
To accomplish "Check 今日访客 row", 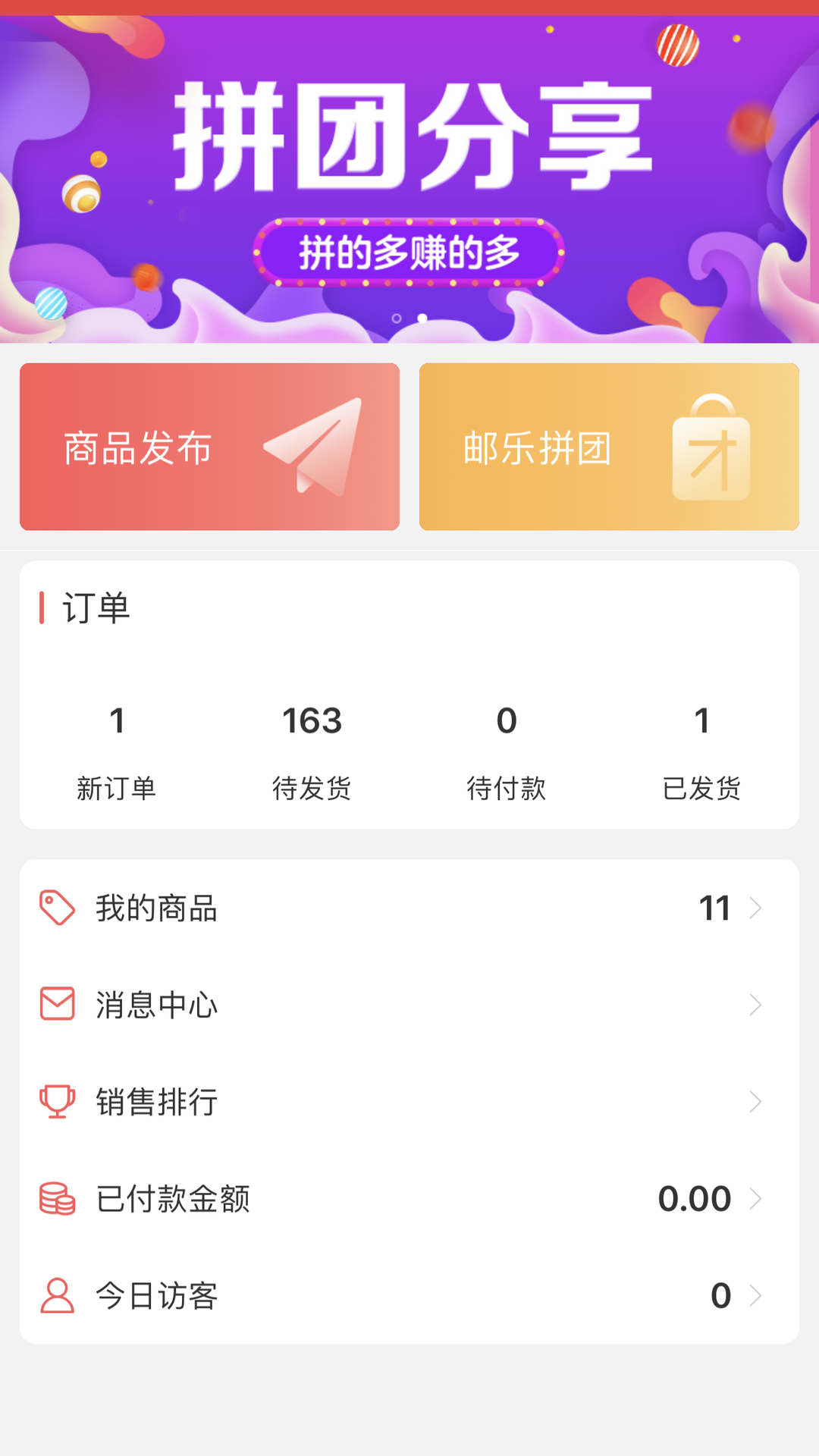I will pos(409,1296).
